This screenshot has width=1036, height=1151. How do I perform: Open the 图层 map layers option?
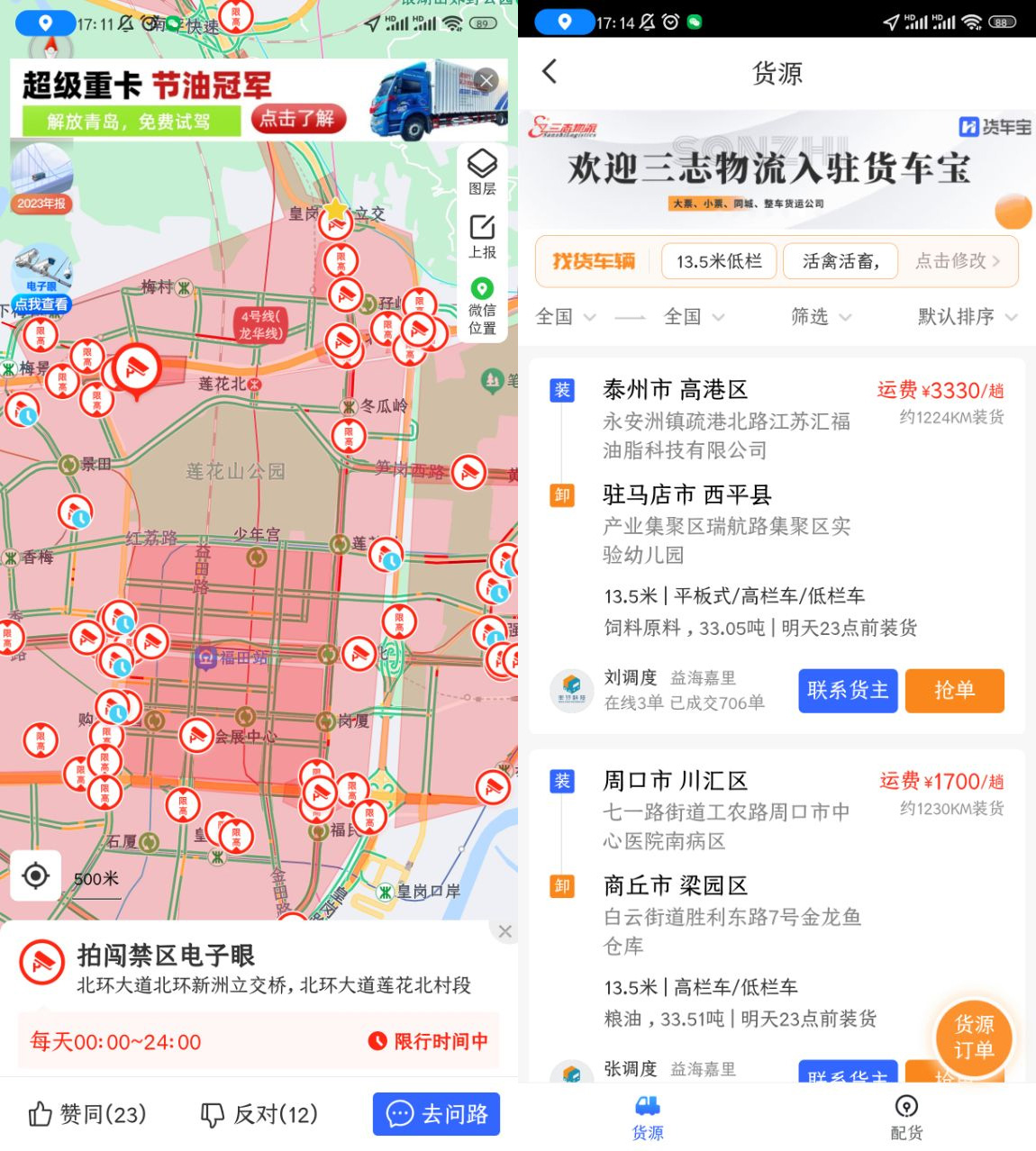(x=482, y=171)
